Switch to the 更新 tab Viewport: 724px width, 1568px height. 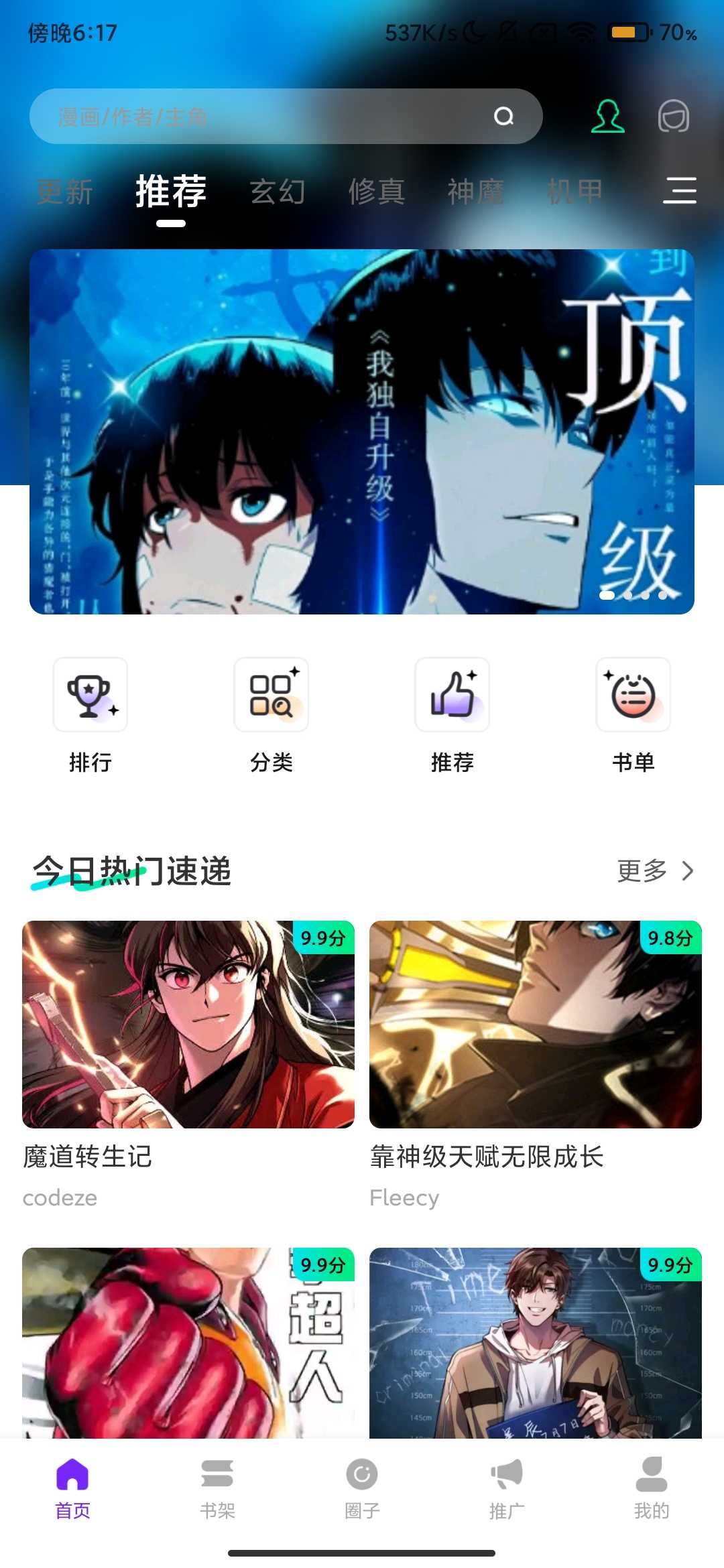(64, 192)
